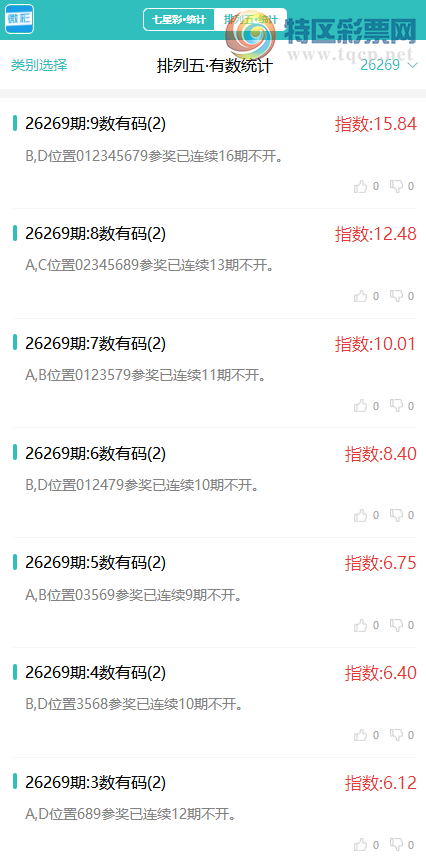Switch to the 排列五·统计 tab

251,20
